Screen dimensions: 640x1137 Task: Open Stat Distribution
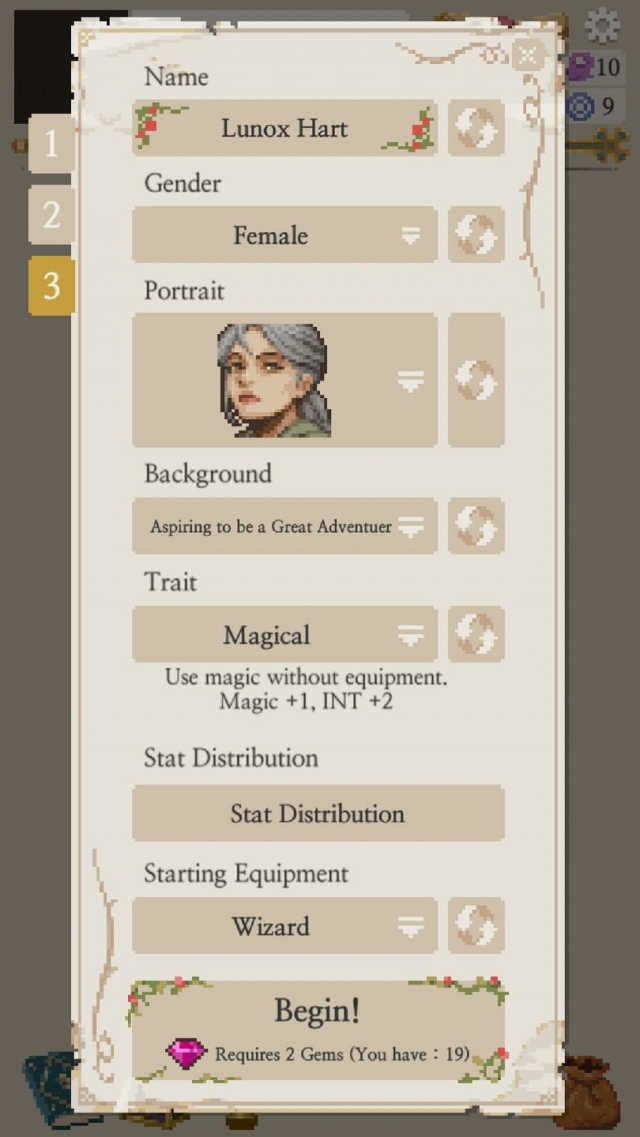tap(318, 813)
